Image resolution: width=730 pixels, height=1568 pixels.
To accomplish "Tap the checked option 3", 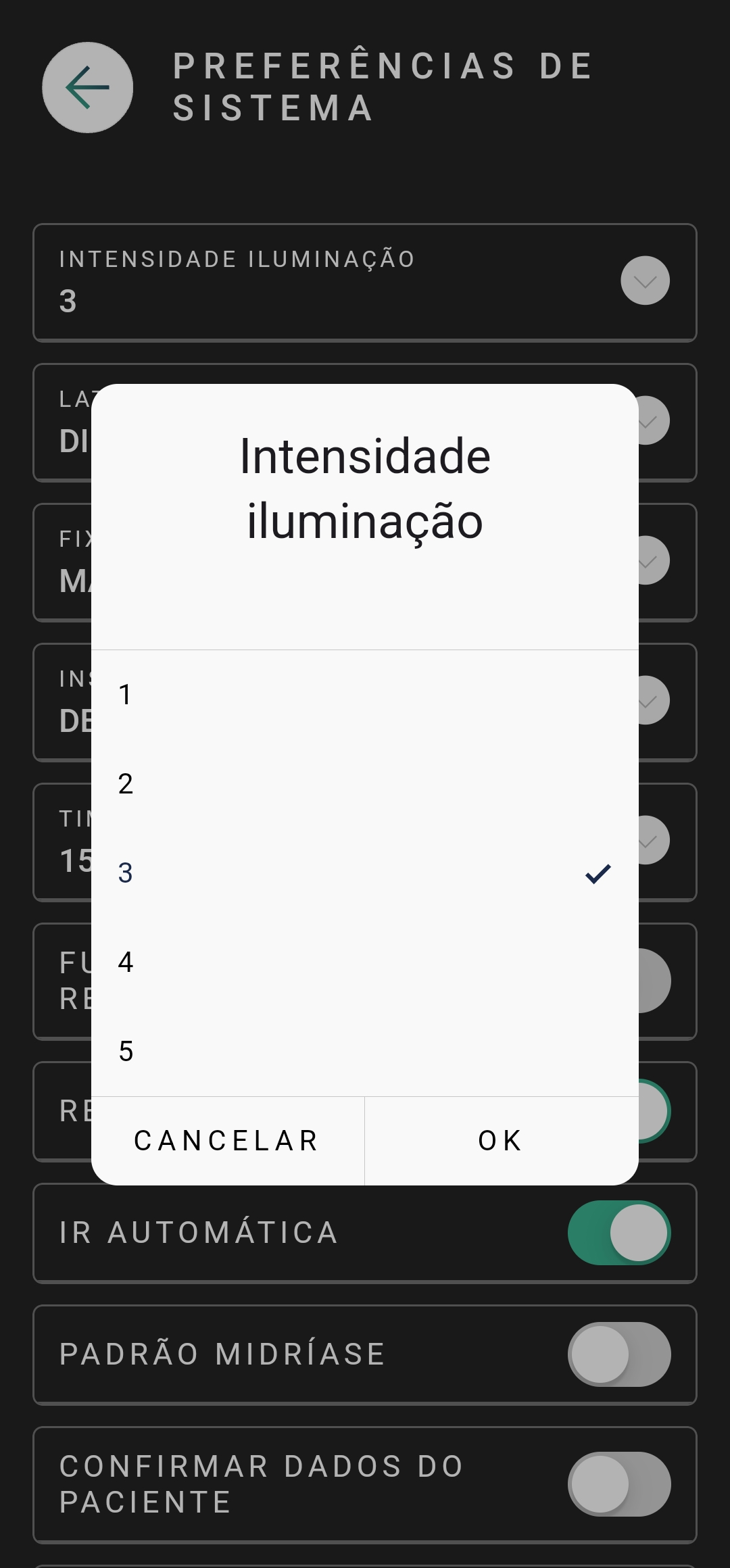I will pos(365,873).
